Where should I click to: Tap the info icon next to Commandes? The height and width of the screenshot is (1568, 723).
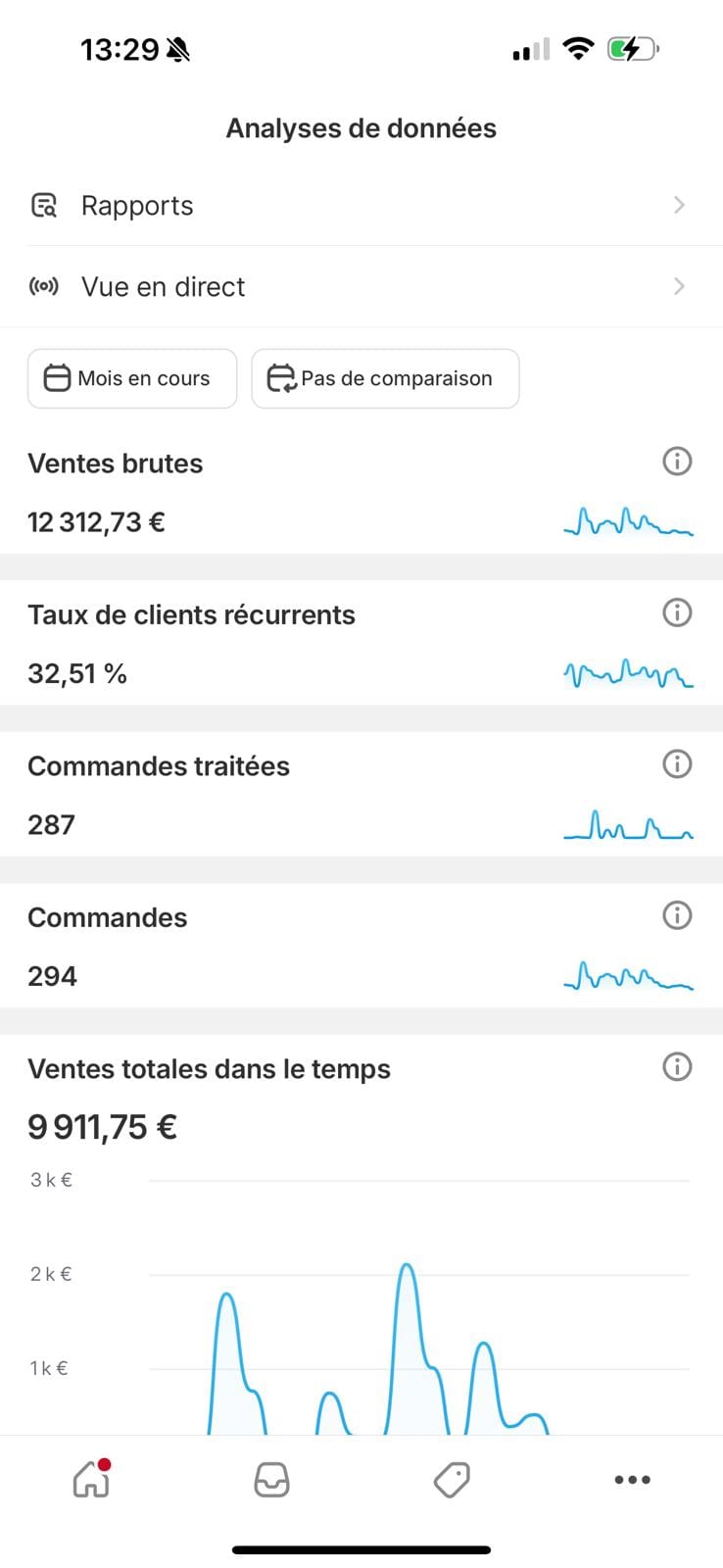677,915
